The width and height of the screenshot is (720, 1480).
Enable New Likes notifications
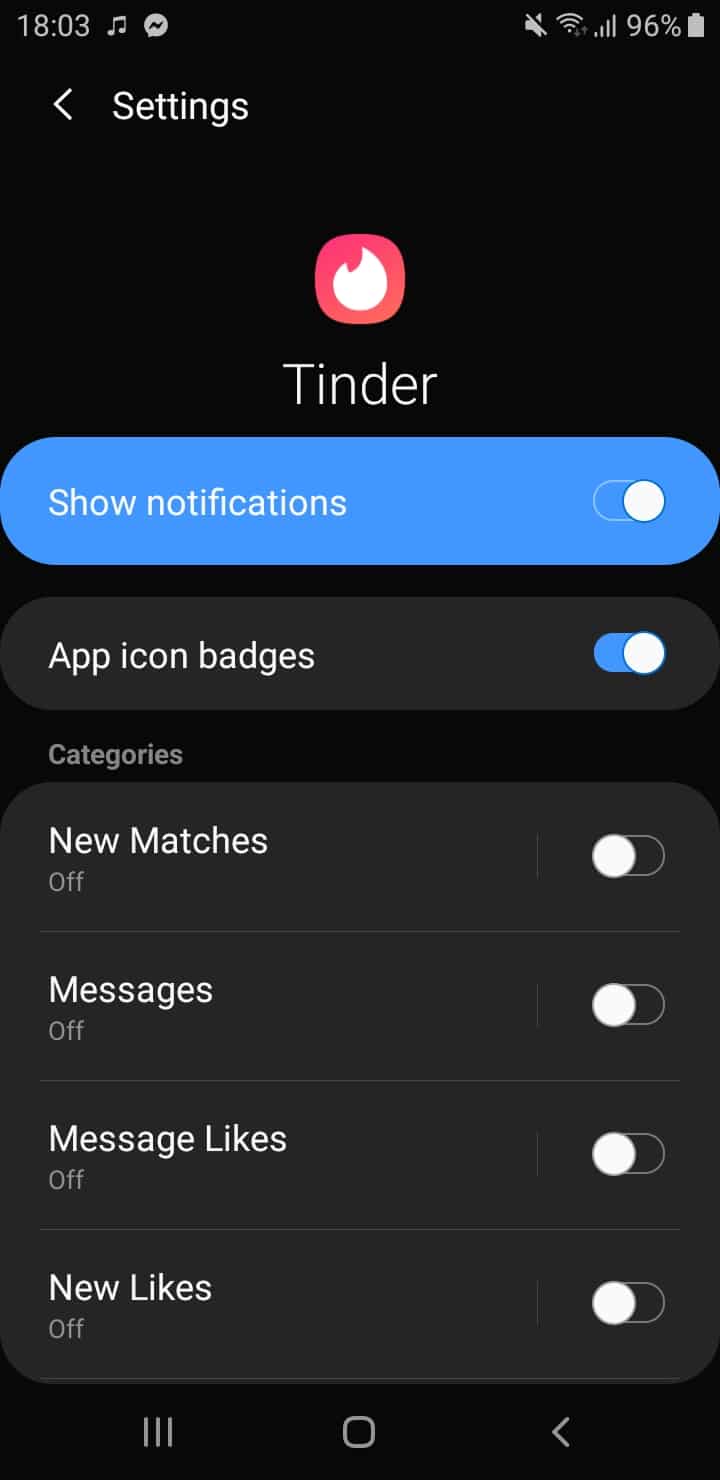pos(629,1303)
